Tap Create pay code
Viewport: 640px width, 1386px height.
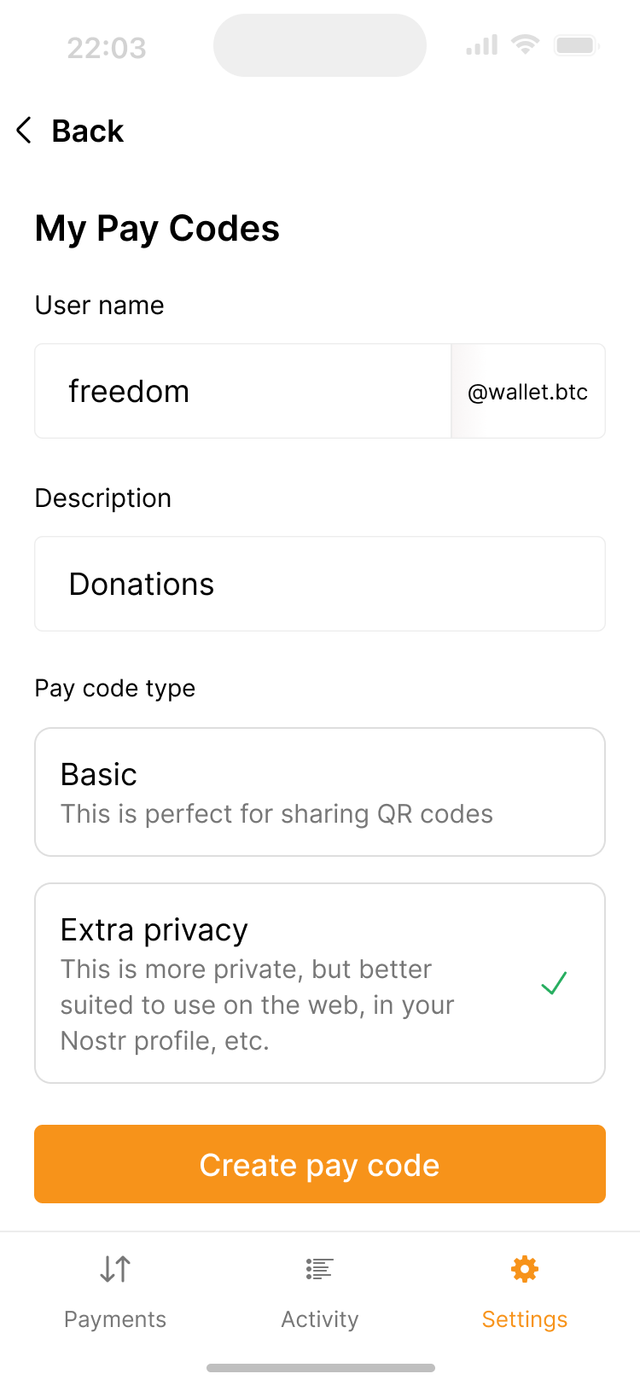point(320,1164)
